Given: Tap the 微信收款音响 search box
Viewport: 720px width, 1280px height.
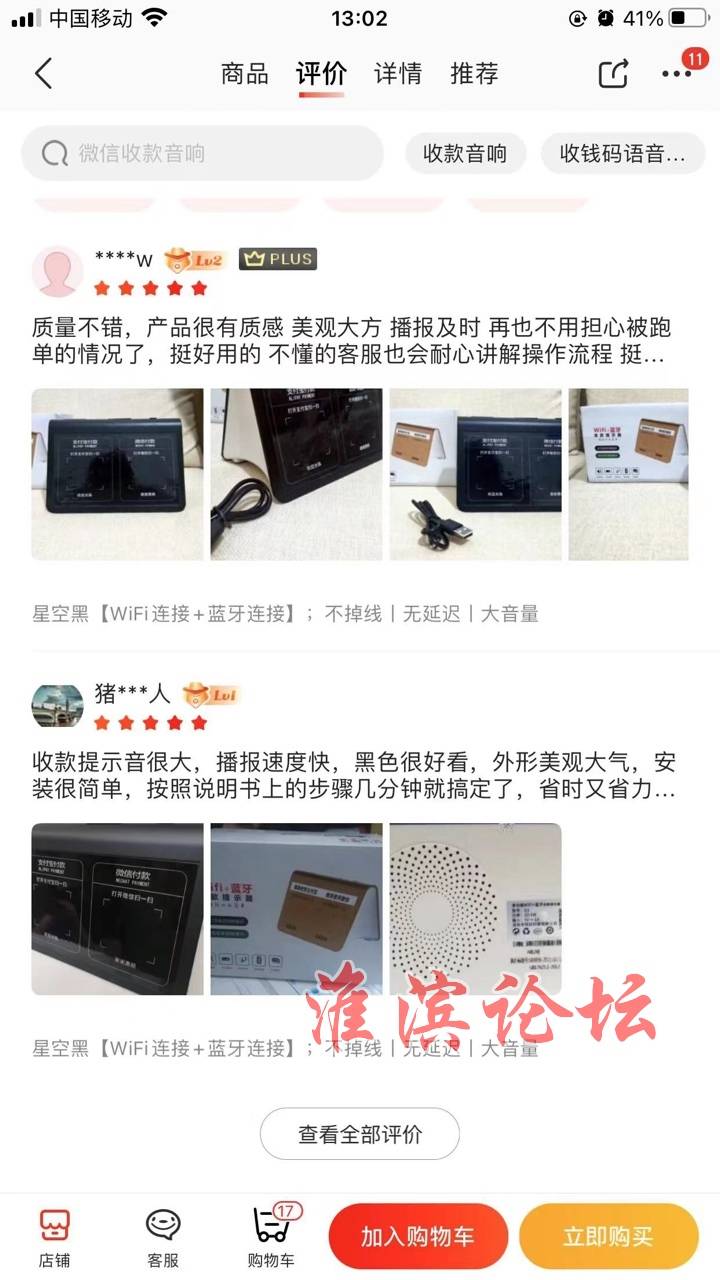Looking at the screenshot, I should pyautogui.click(x=203, y=153).
